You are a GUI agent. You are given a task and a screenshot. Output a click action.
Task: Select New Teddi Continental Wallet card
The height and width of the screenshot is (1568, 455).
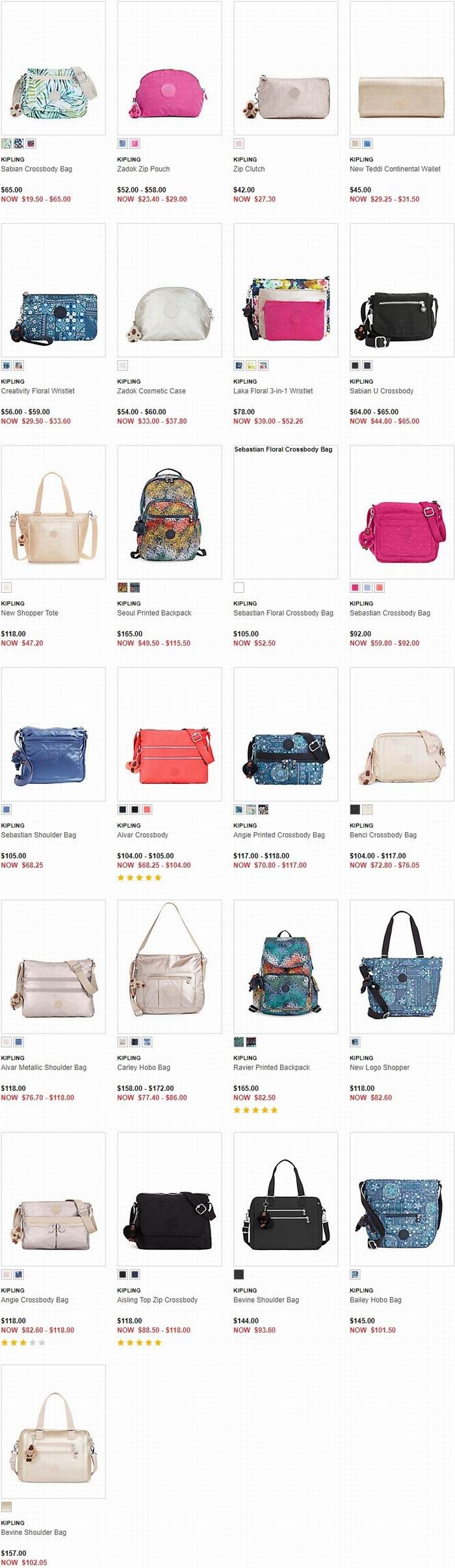(x=402, y=69)
